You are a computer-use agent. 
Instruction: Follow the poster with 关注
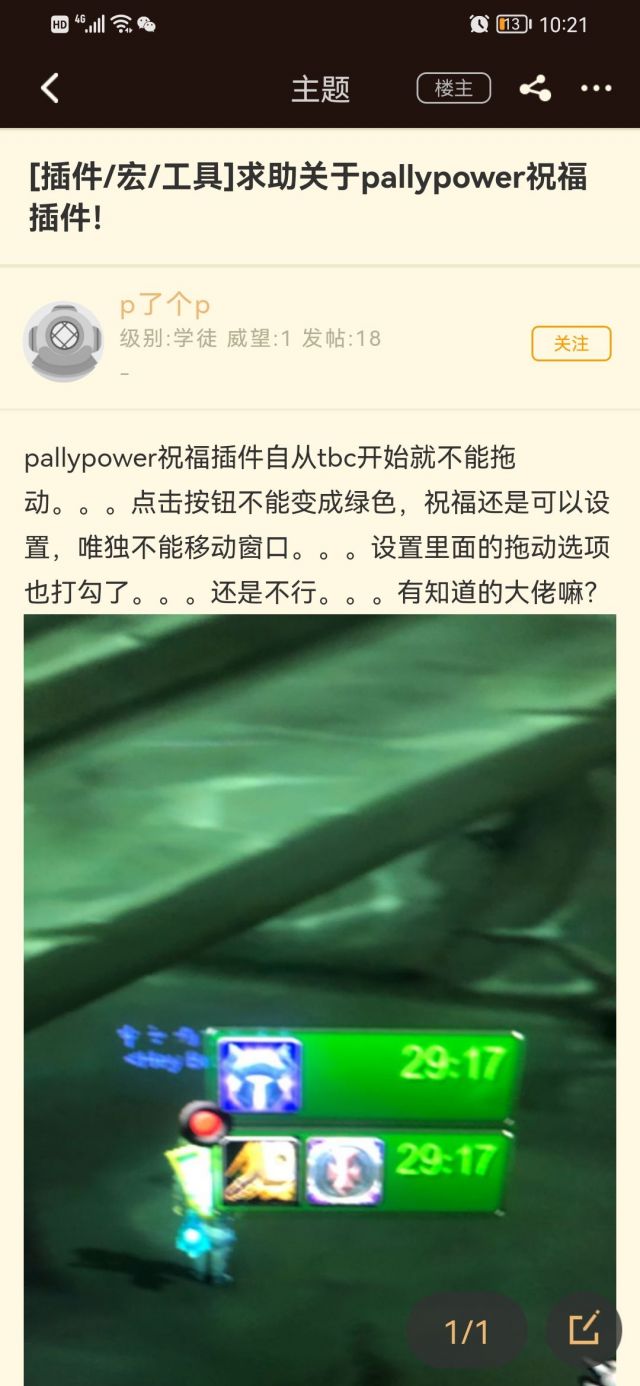[x=571, y=343]
